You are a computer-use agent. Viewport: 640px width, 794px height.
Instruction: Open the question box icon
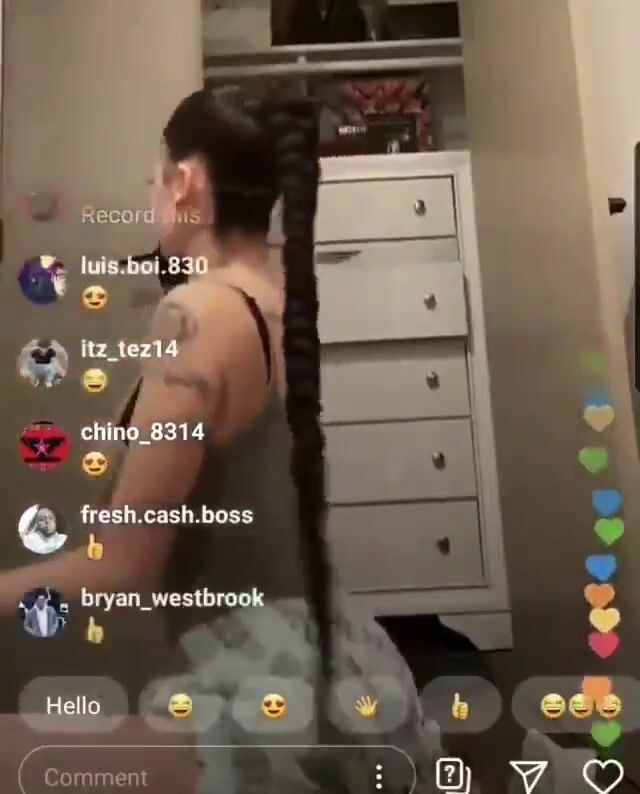(x=453, y=775)
